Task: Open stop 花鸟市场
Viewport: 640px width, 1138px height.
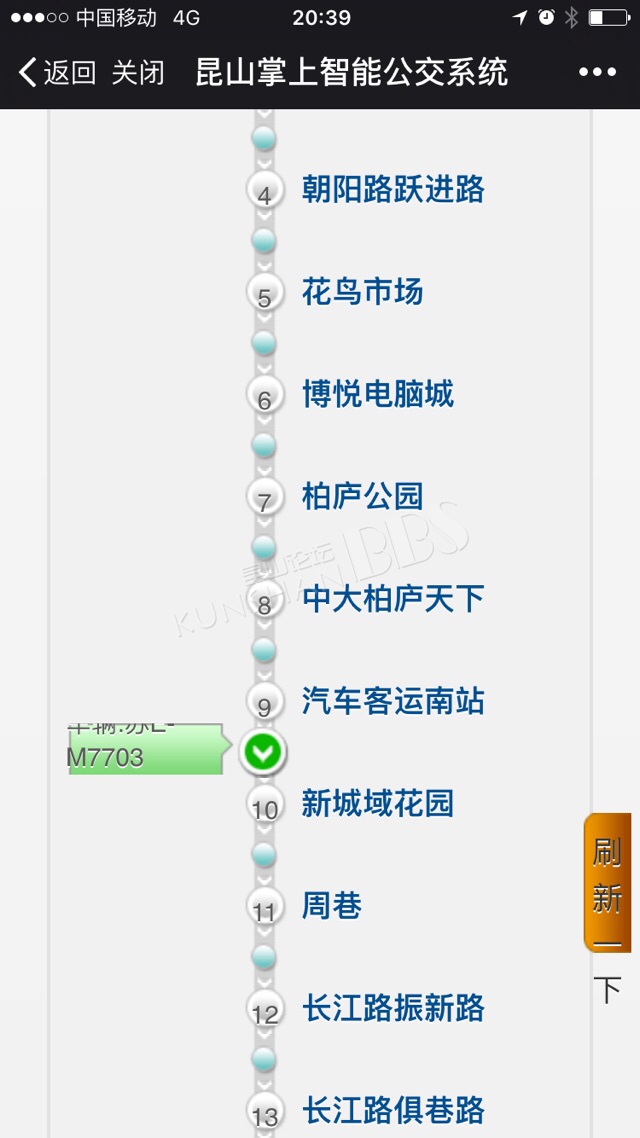Action: point(362,292)
